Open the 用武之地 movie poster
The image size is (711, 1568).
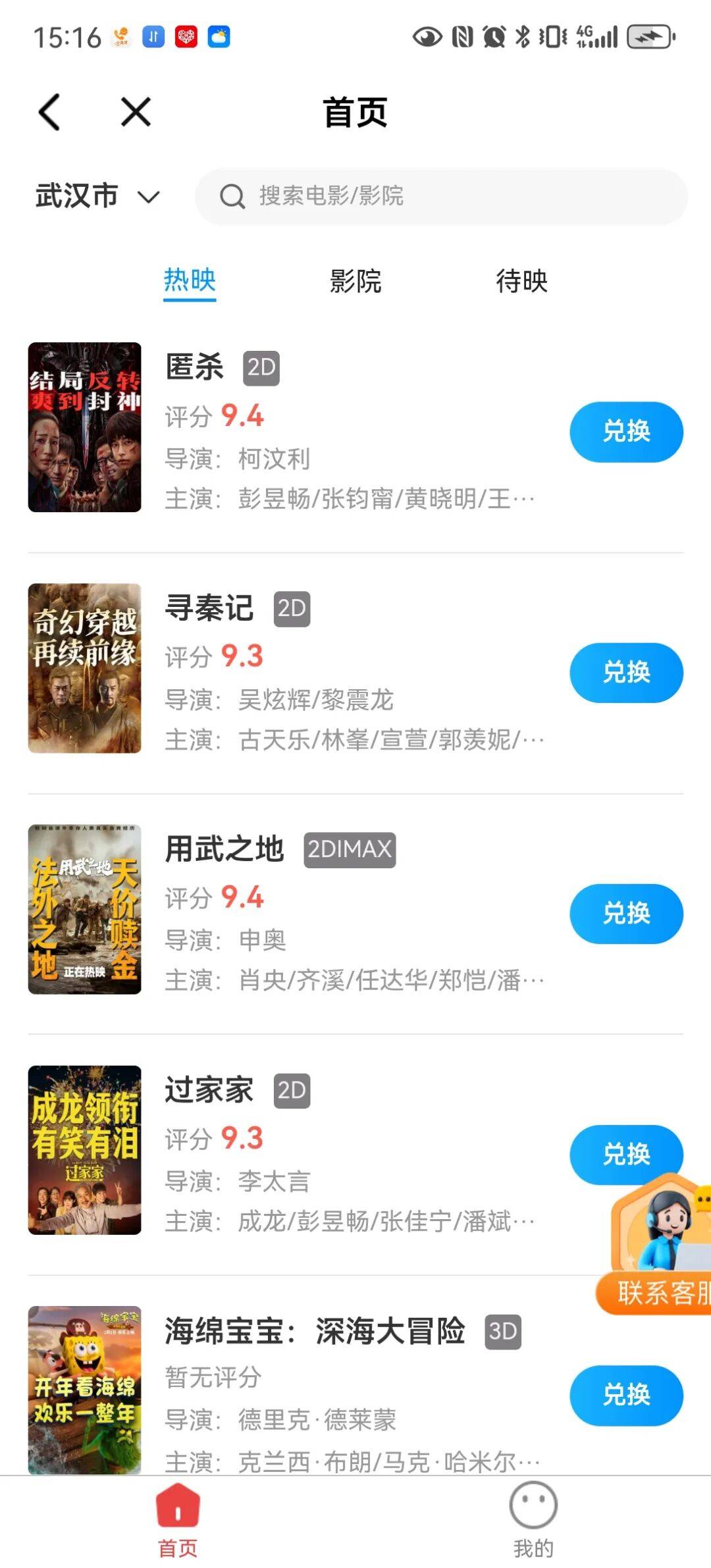pyautogui.click(x=84, y=909)
